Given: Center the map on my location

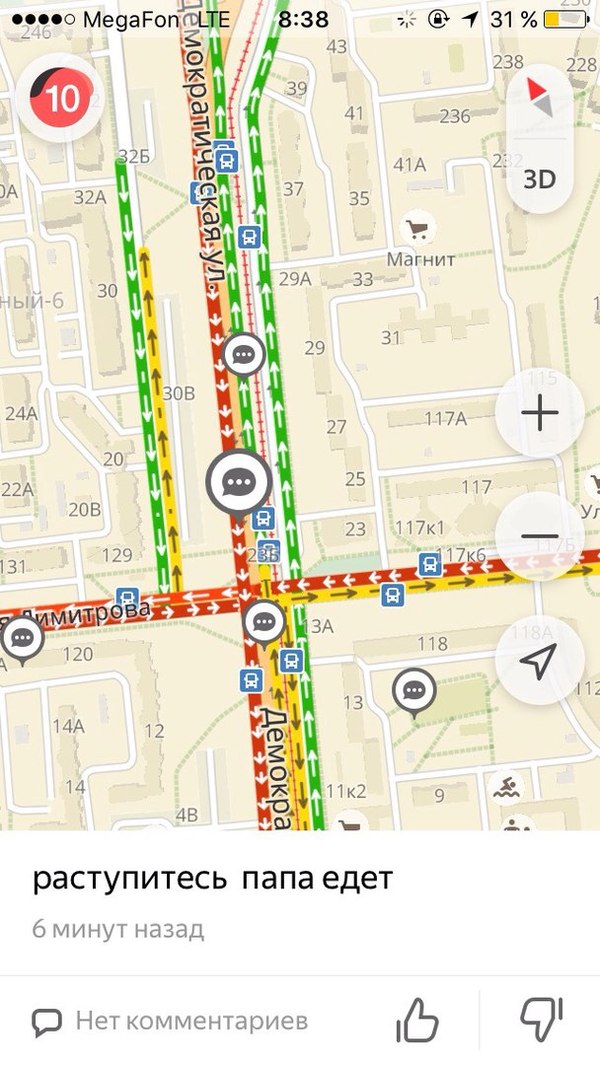Looking at the screenshot, I should click(x=539, y=661).
